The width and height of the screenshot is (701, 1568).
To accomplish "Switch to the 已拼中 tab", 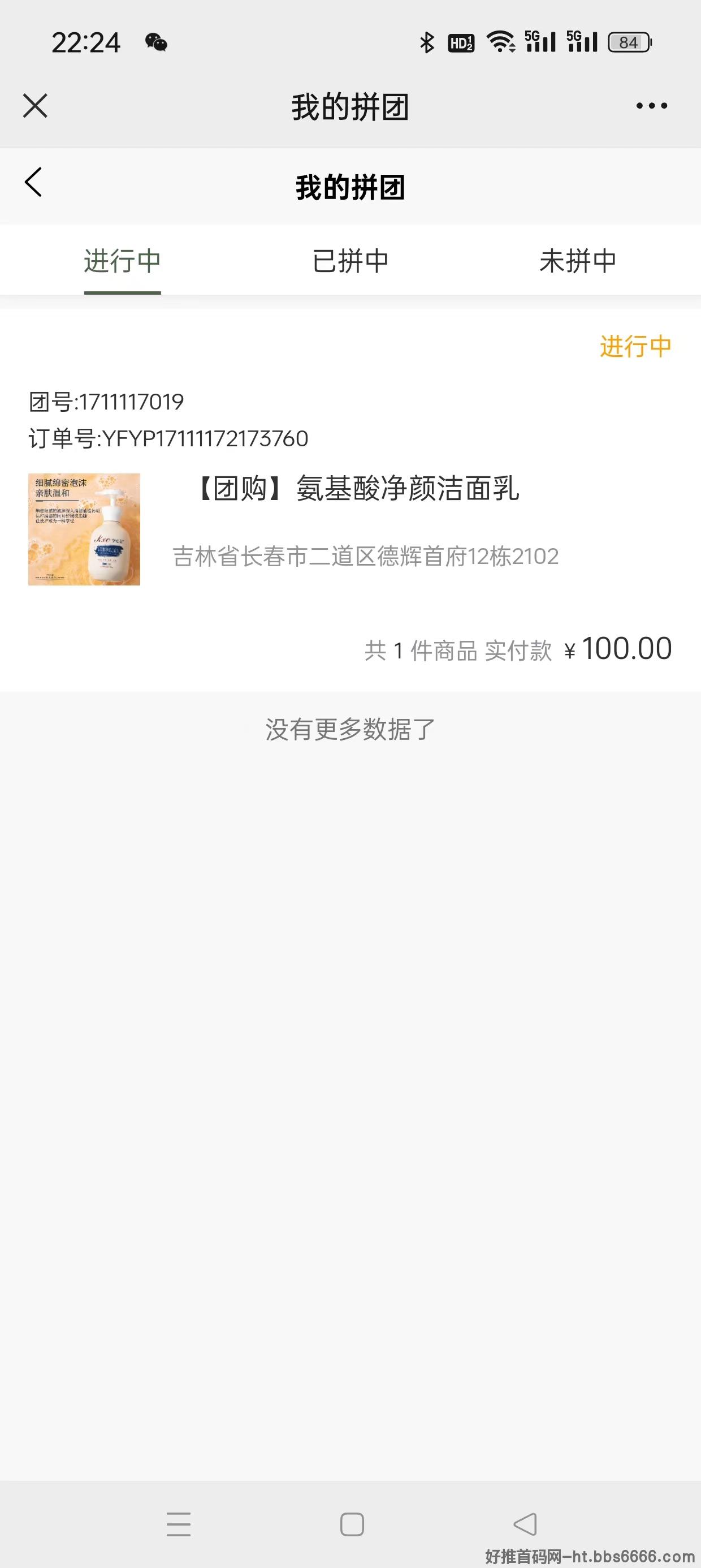I will (x=350, y=261).
